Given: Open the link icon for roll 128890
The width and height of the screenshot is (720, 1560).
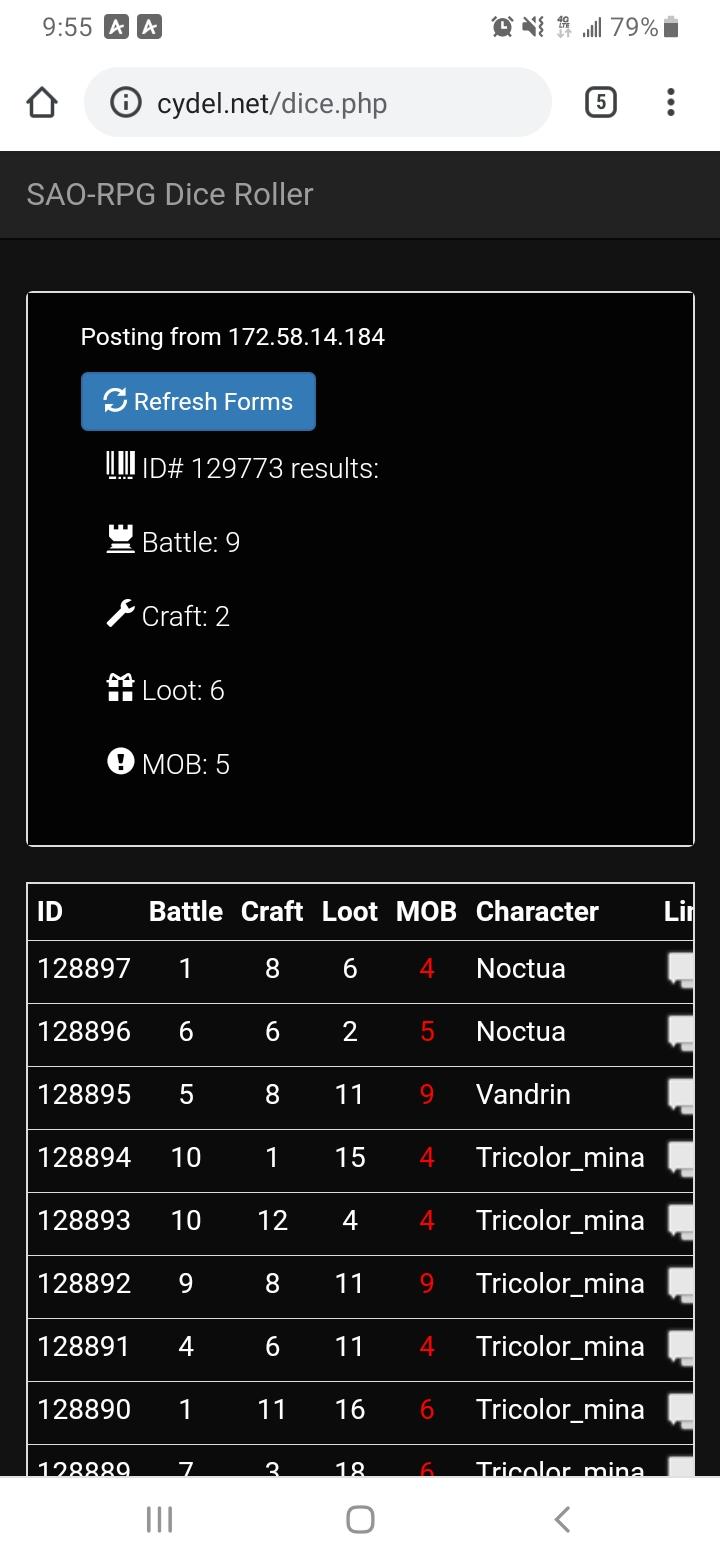Looking at the screenshot, I should click(681, 1410).
